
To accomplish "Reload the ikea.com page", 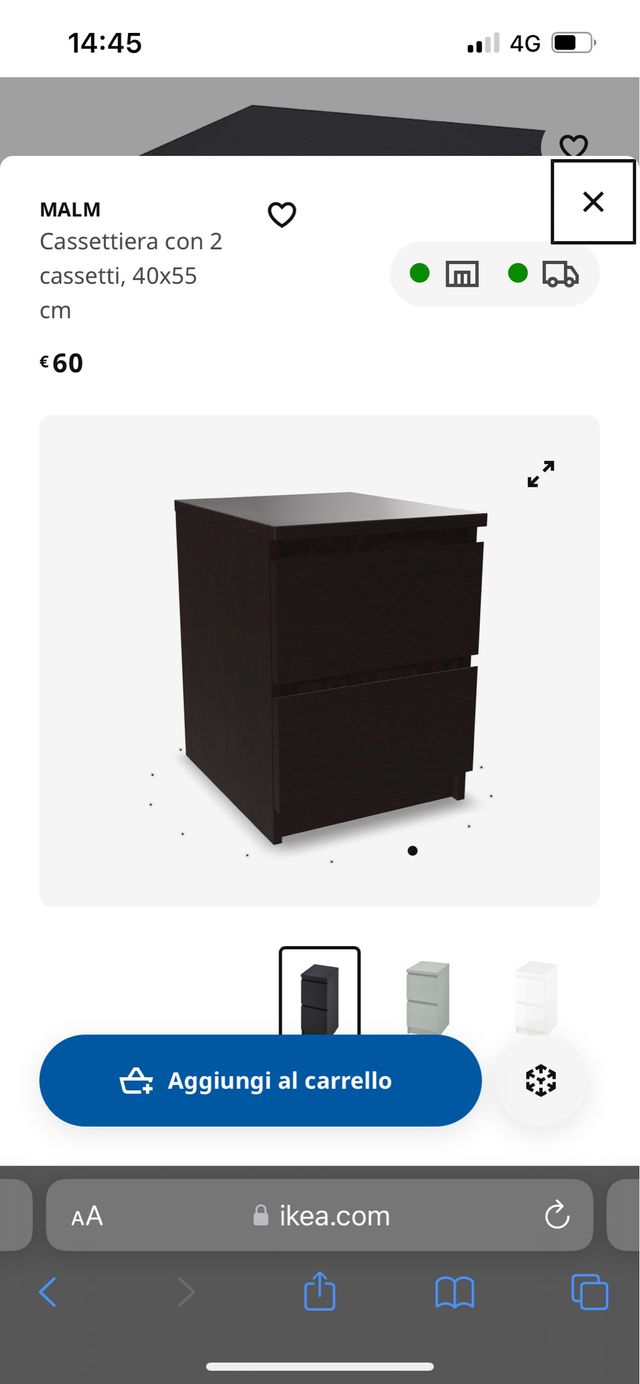I will click(x=557, y=1216).
